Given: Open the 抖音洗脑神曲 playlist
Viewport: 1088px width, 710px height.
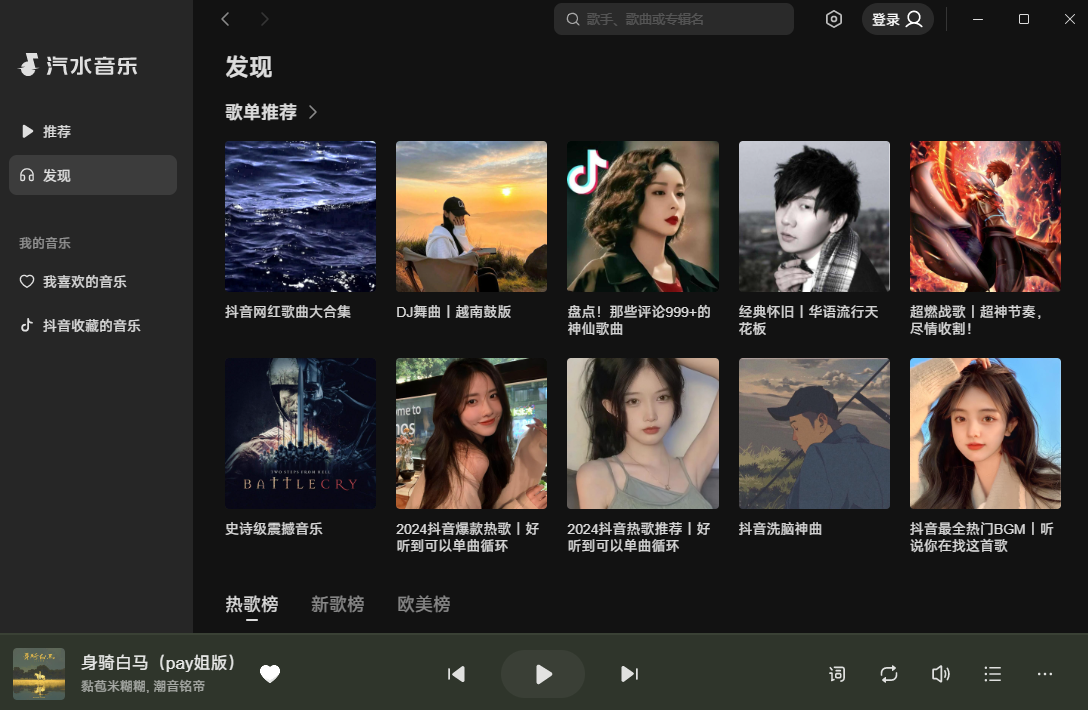Looking at the screenshot, I should (x=814, y=433).
